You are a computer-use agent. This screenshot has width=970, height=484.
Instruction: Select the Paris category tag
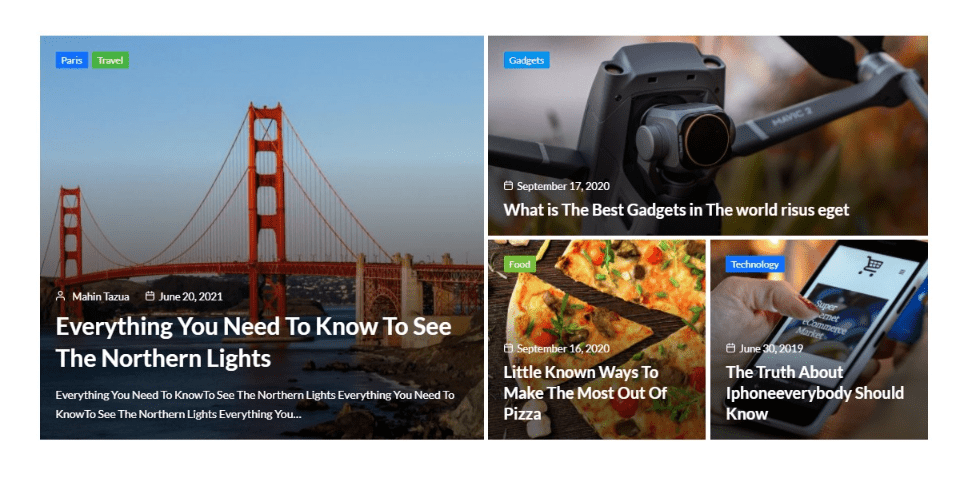(71, 60)
